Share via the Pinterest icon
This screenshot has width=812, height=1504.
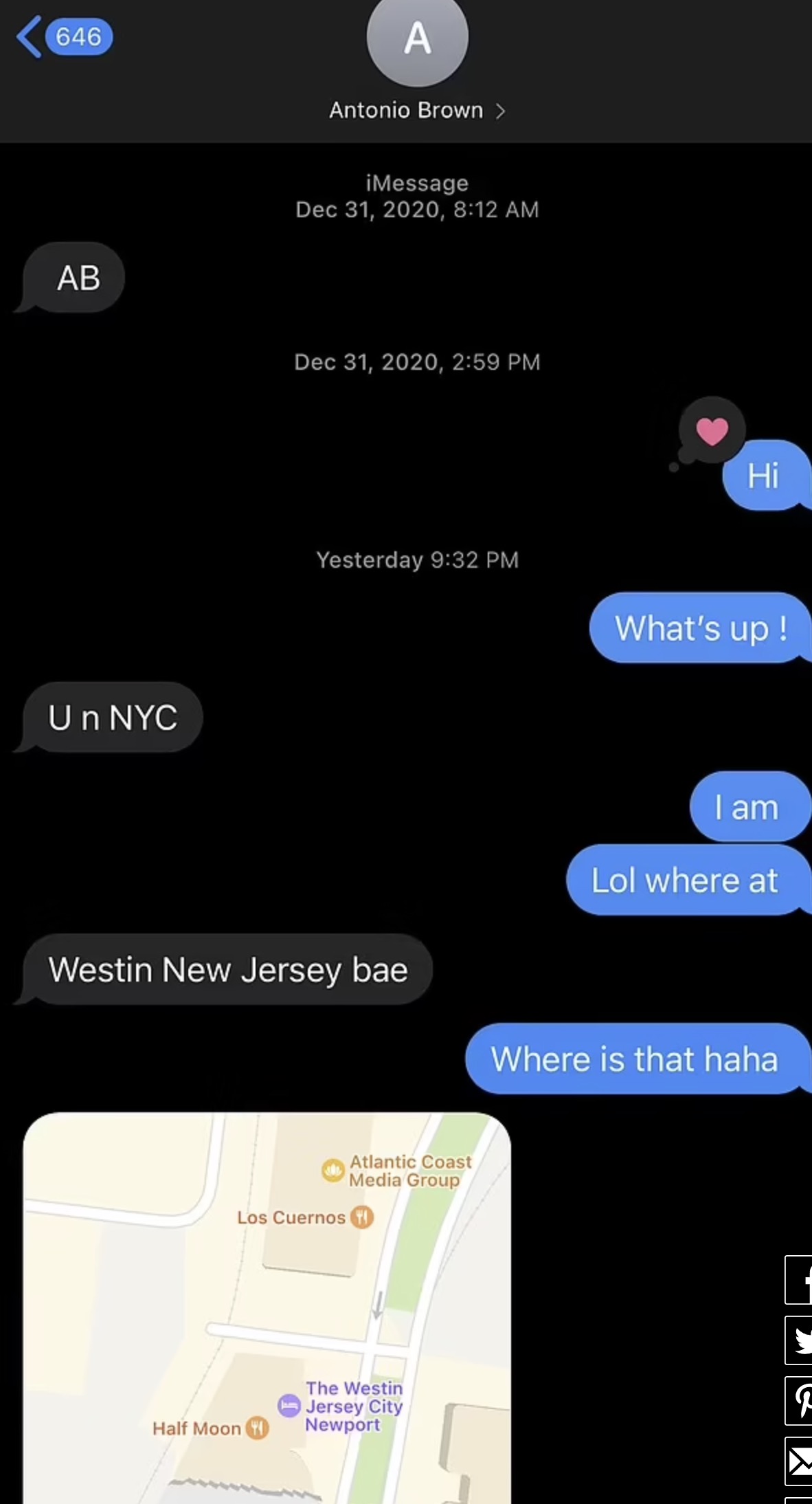pyautogui.click(x=799, y=1401)
